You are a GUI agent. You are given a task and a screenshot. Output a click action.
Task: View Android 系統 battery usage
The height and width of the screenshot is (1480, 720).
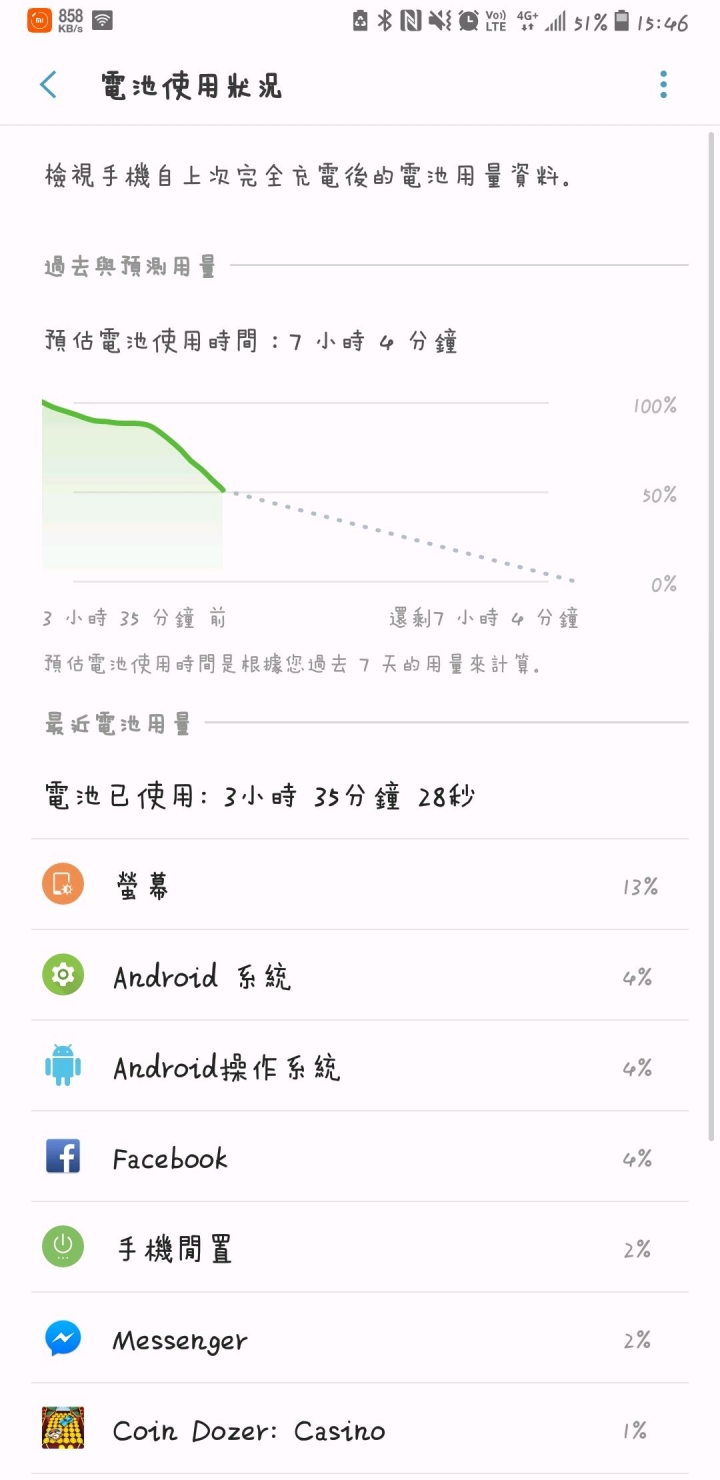coord(360,976)
